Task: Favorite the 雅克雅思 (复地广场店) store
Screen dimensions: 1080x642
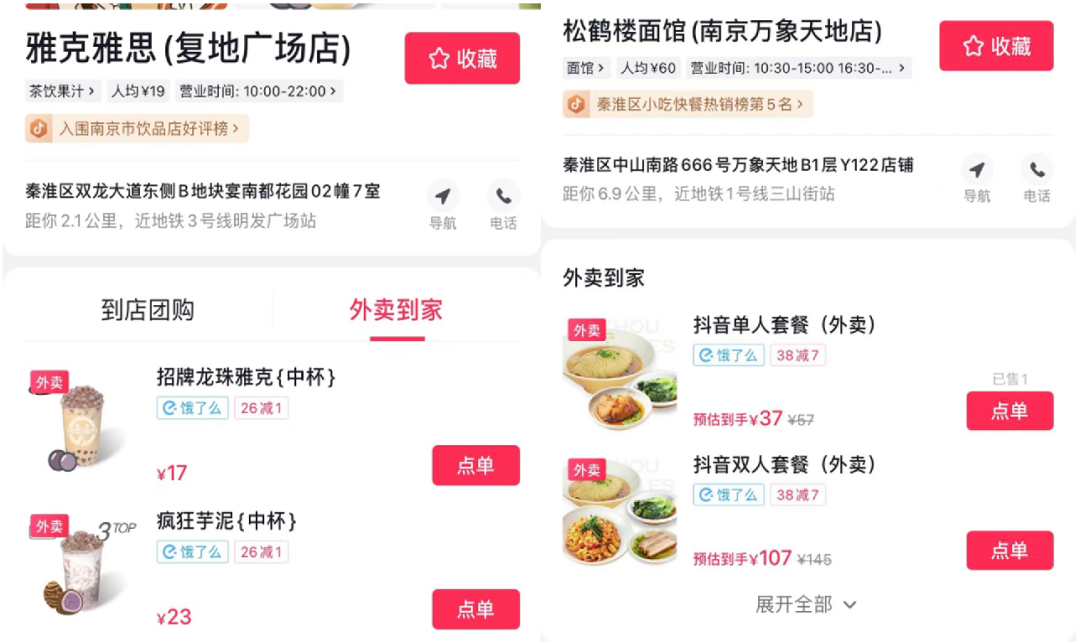Action: click(x=462, y=58)
